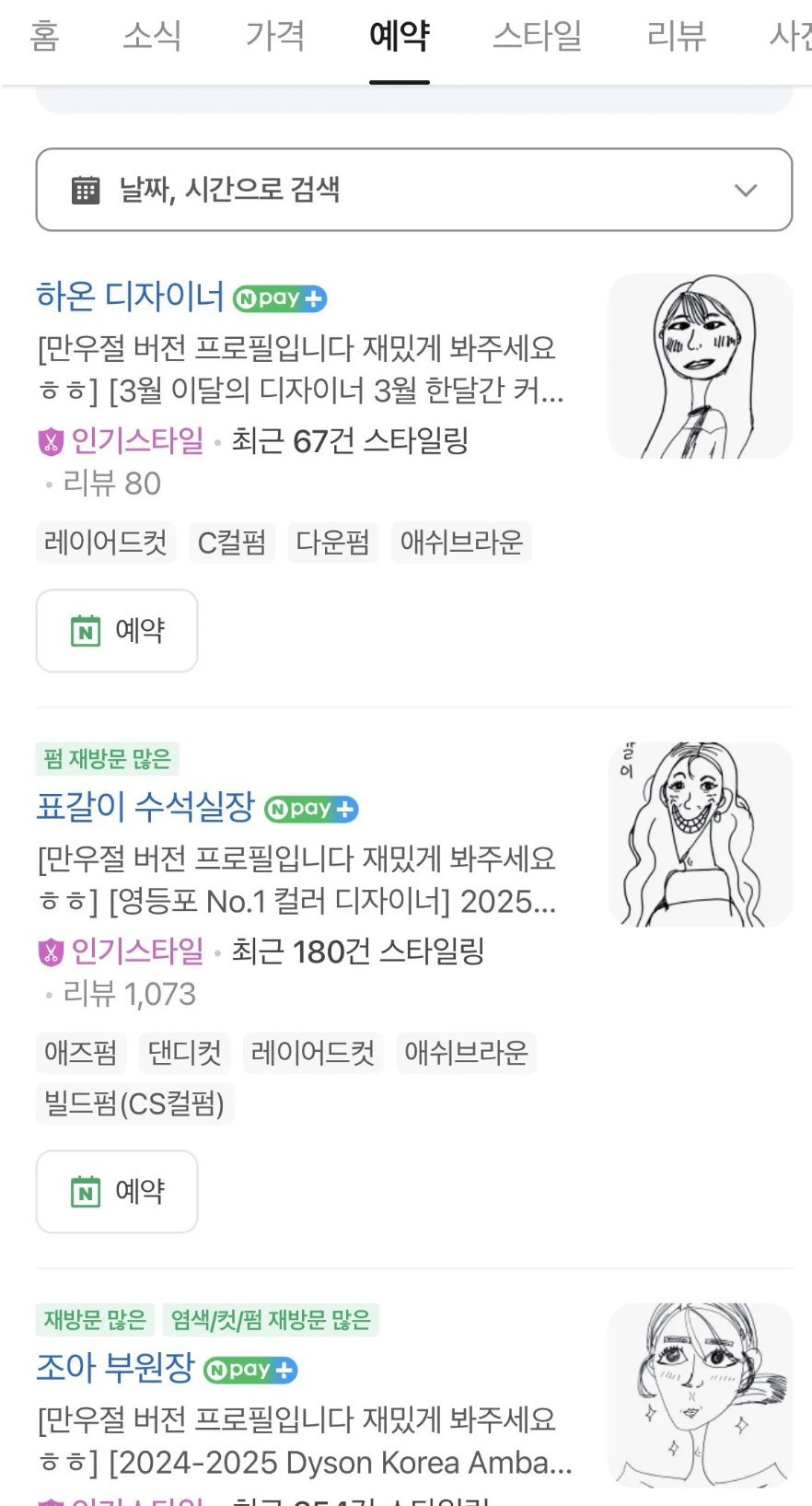
Task: View 조아 부원장 profile drawing
Action: tap(700, 1394)
